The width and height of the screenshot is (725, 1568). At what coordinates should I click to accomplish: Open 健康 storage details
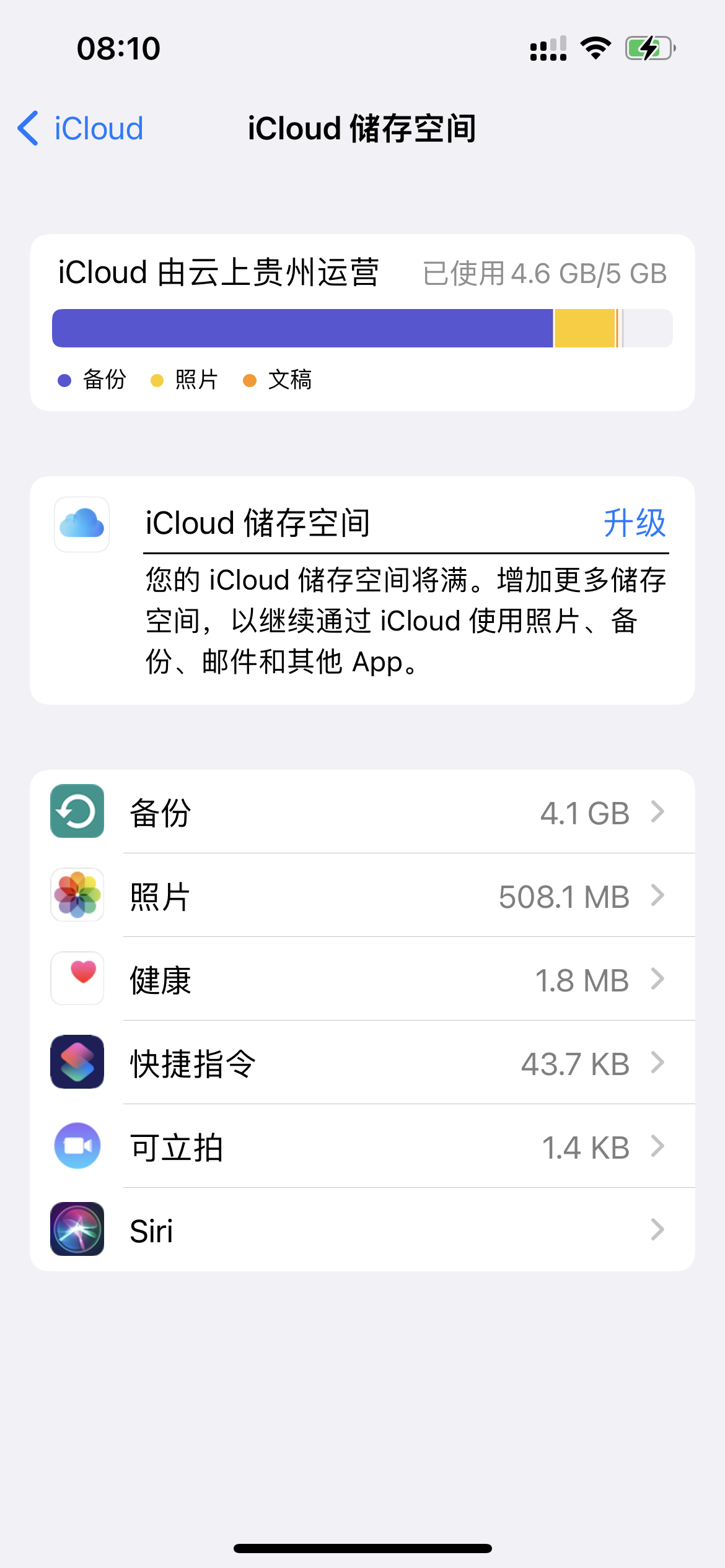pos(362,979)
